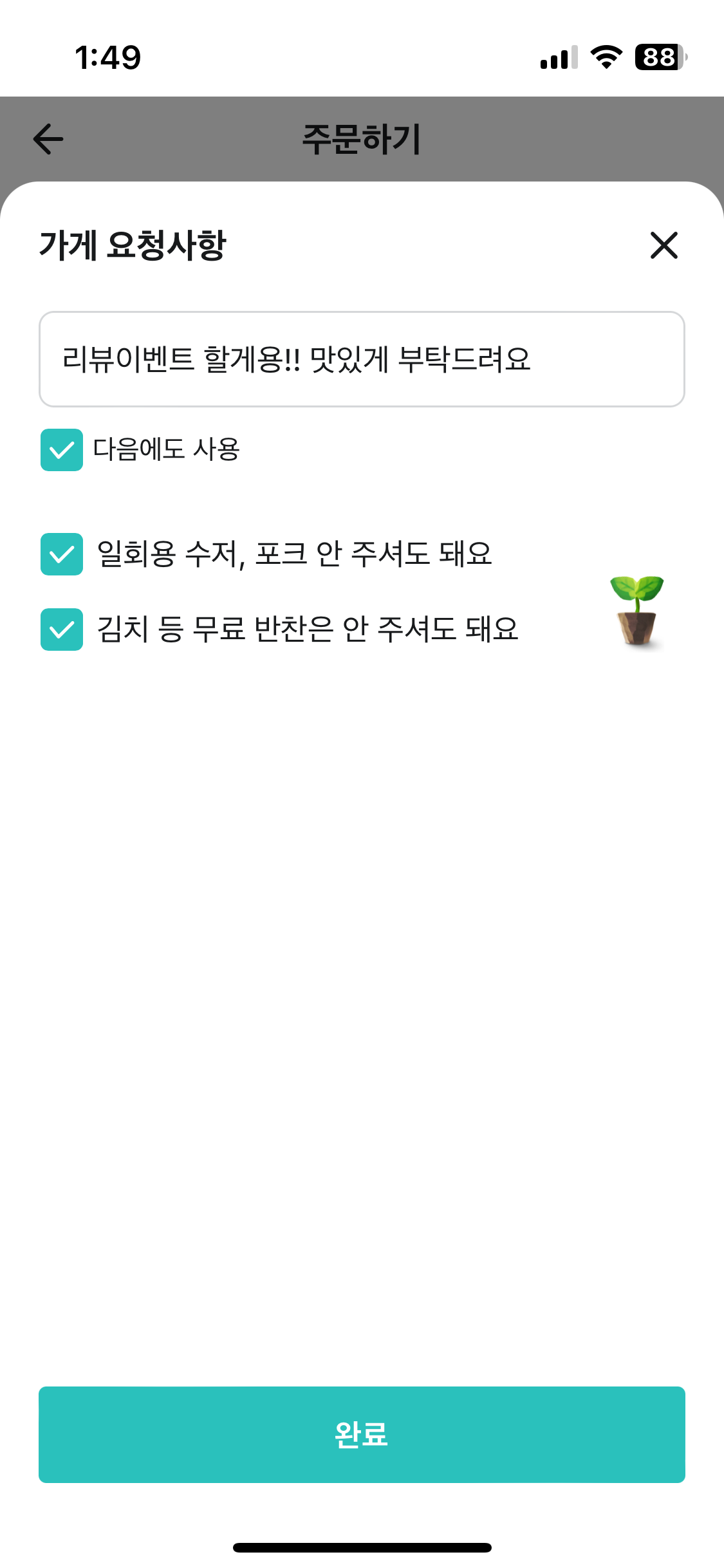Uncheck the 다음에도 사용 checkbox

62,450
